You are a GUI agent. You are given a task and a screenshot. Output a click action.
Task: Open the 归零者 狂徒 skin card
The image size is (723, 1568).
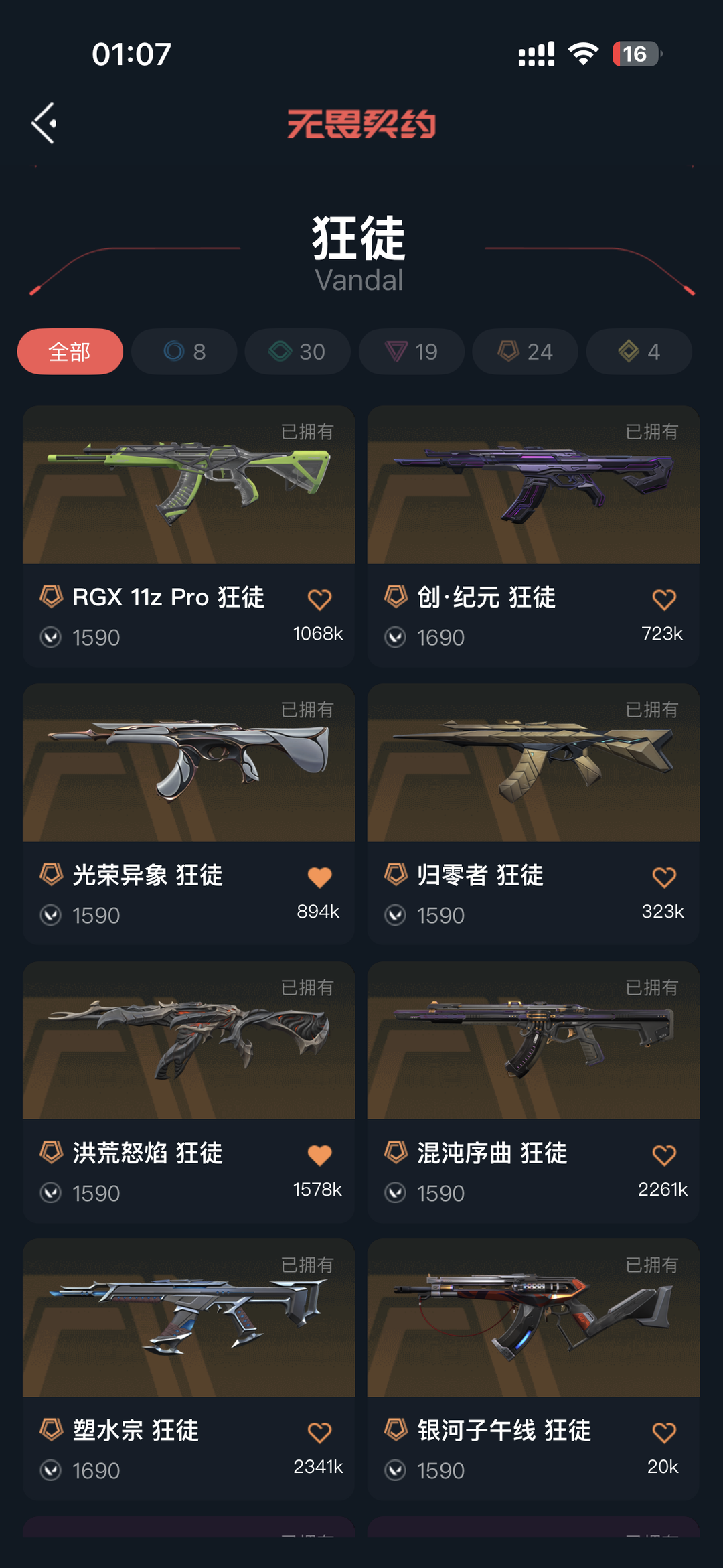pyautogui.click(x=534, y=814)
